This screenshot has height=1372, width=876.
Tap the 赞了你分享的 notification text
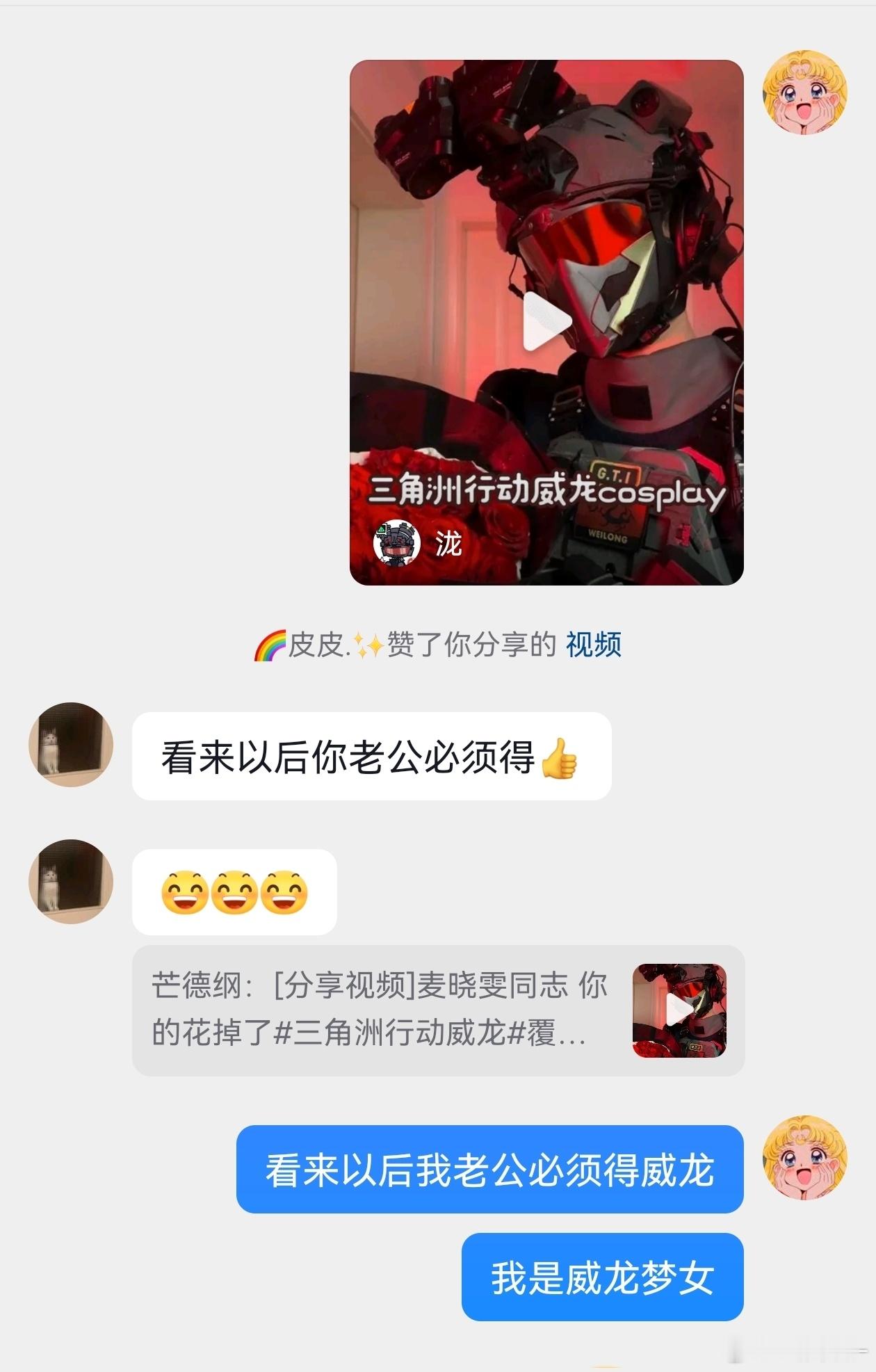pyautogui.click(x=459, y=645)
